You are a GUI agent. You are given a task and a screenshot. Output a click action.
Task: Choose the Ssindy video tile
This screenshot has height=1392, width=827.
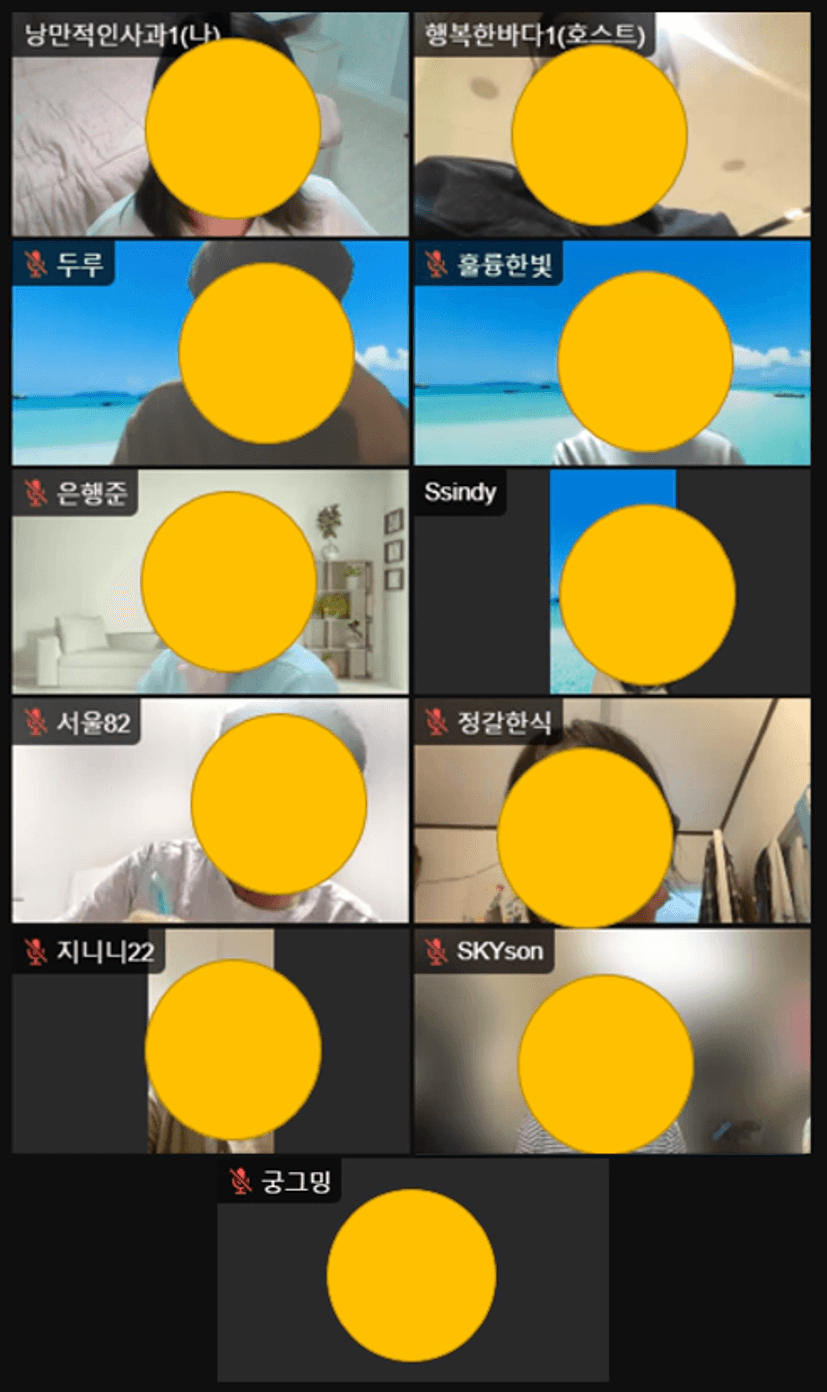(x=612, y=582)
